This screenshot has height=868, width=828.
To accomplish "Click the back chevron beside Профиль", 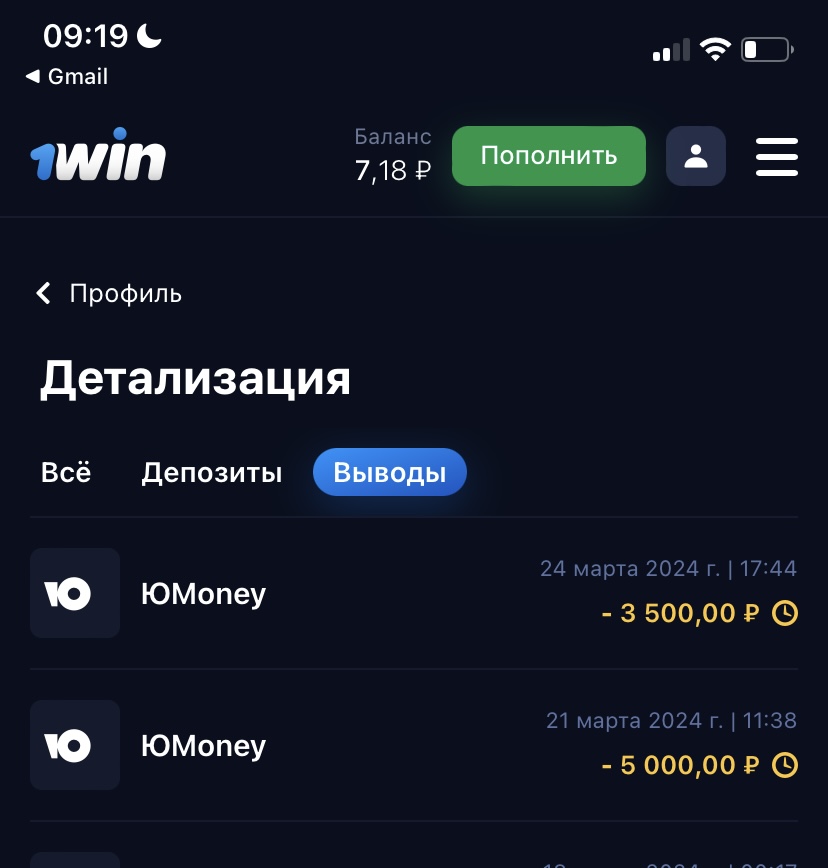I will (42, 292).
